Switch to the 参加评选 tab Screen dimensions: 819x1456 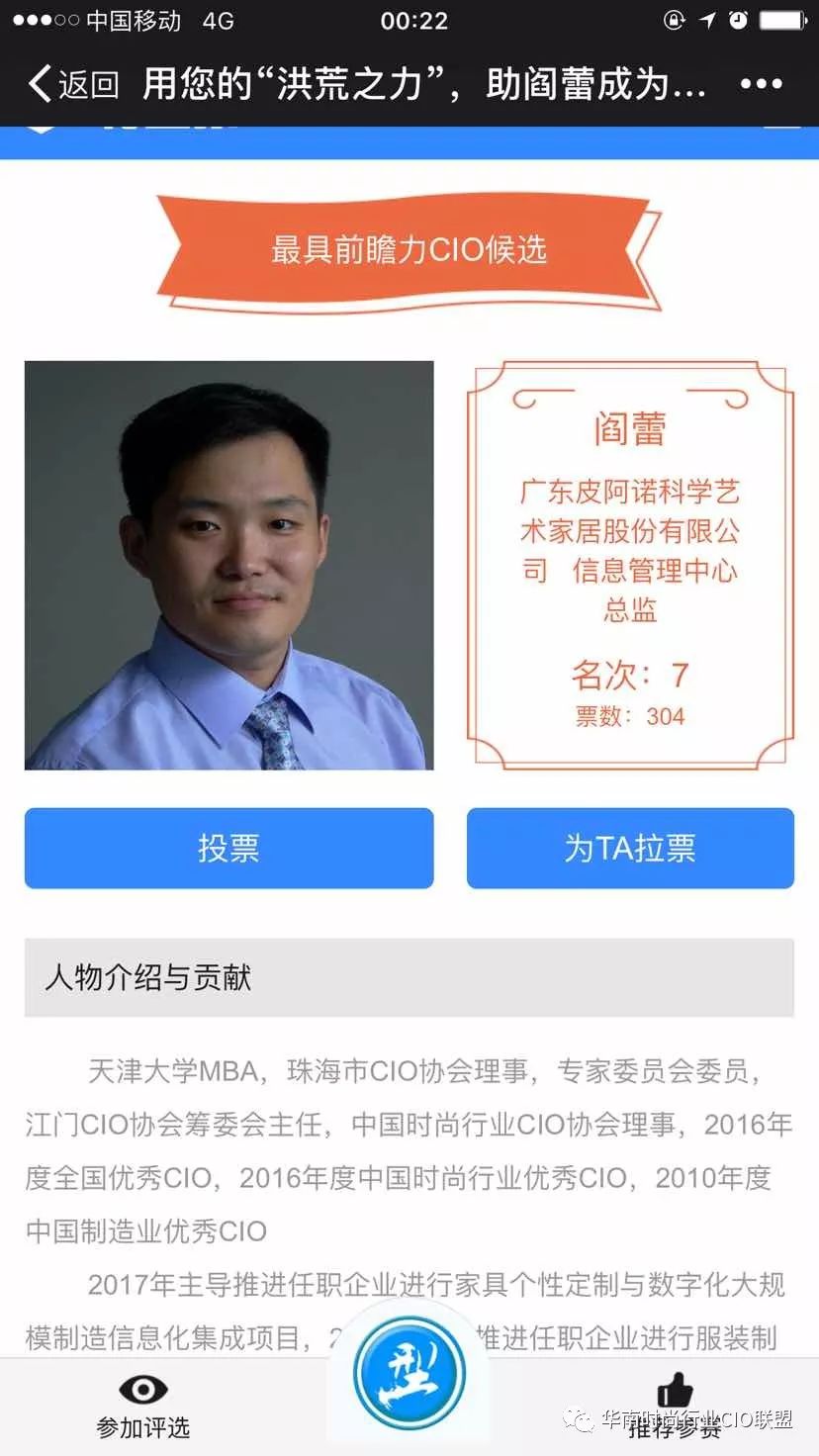click(142, 1407)
